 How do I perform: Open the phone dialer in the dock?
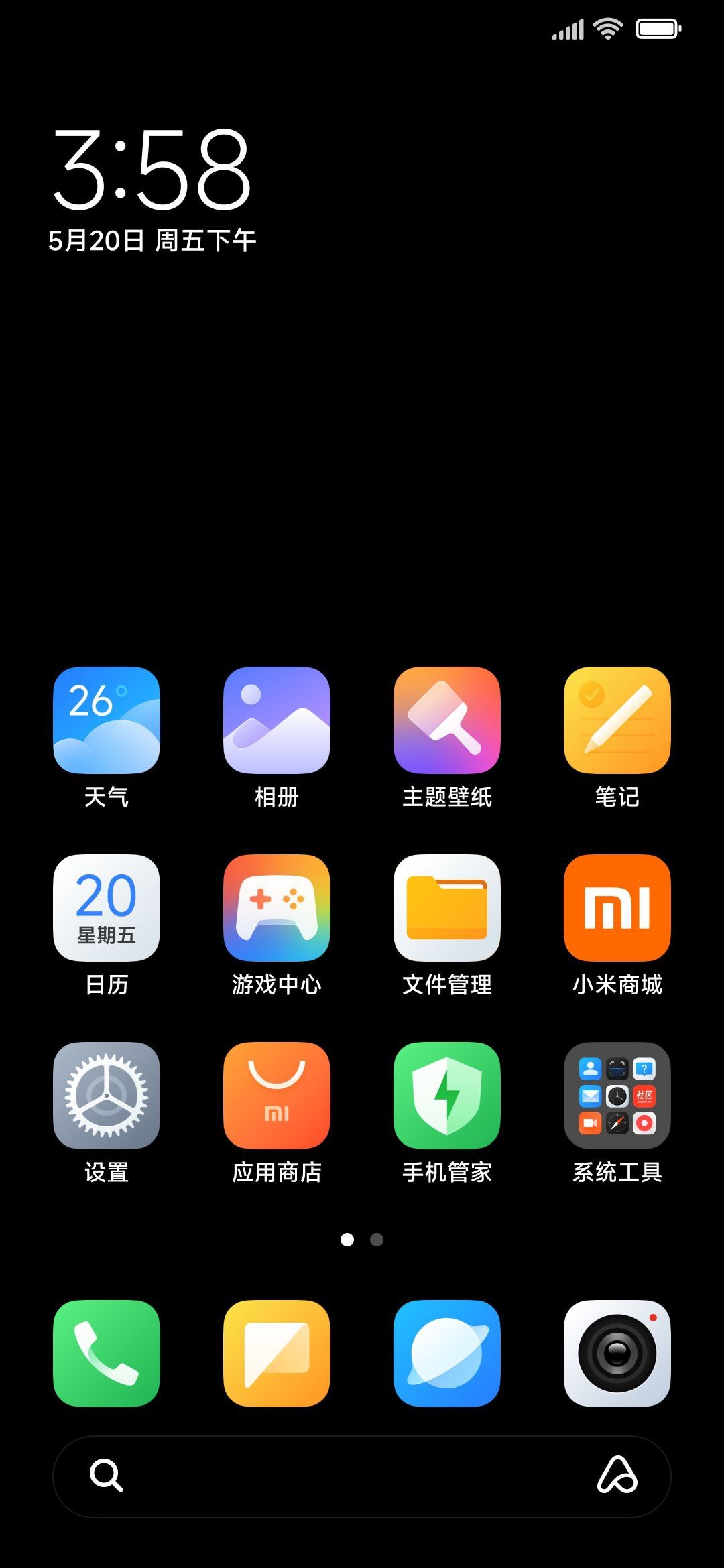[x=107, y=1354]
